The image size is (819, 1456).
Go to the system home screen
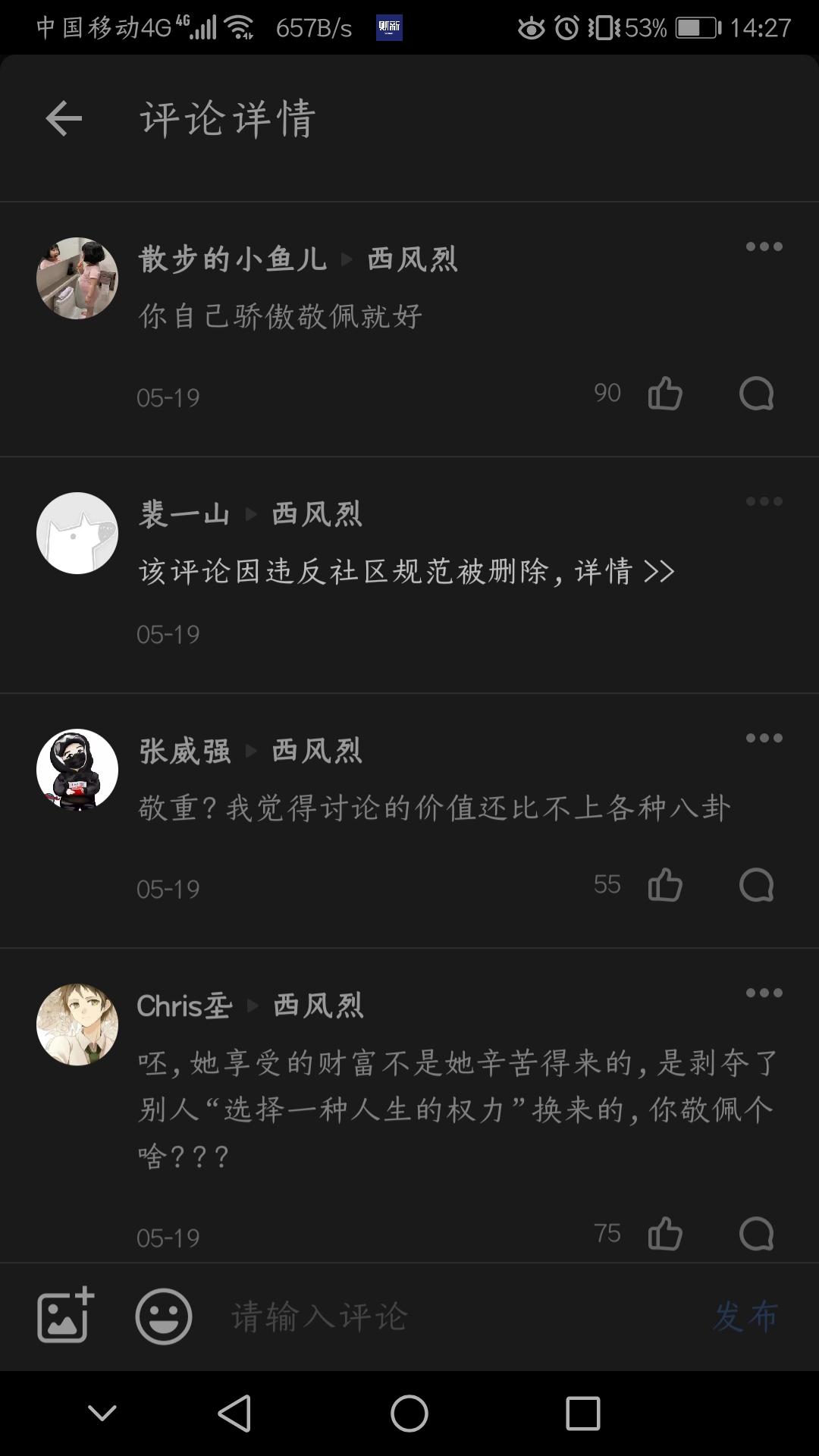[409, 1414]
